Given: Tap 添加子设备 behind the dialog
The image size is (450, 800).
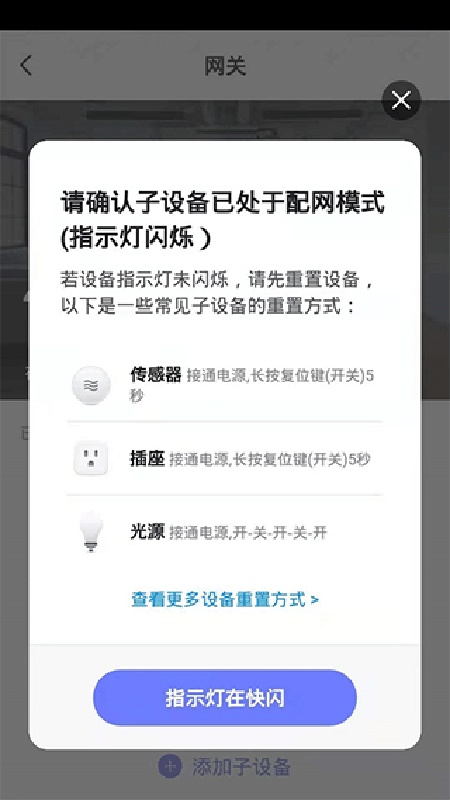Looking at the screenshot, I should point(225,766).
